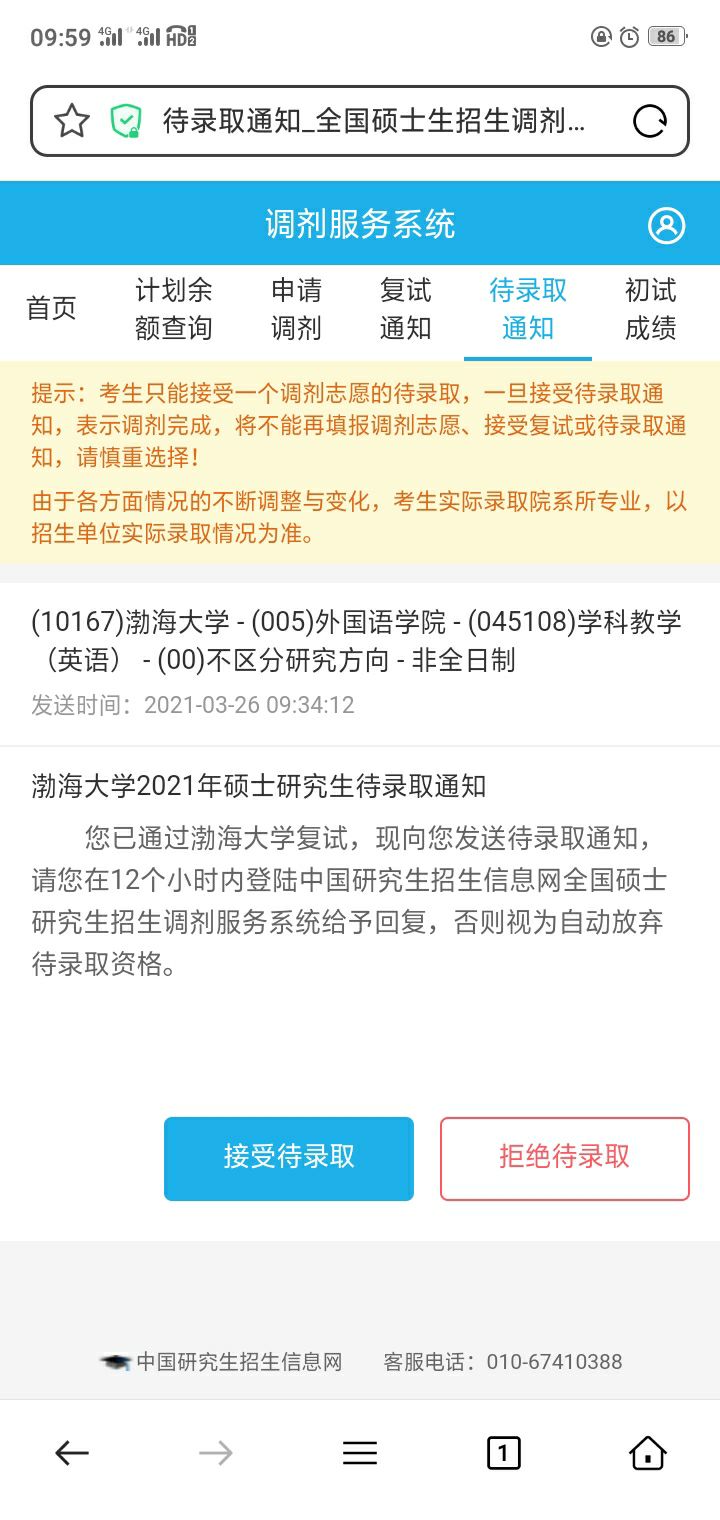The image size is (720, 1520).
Task: Go to the 首页 tab
Action: (x=51, y=308)
